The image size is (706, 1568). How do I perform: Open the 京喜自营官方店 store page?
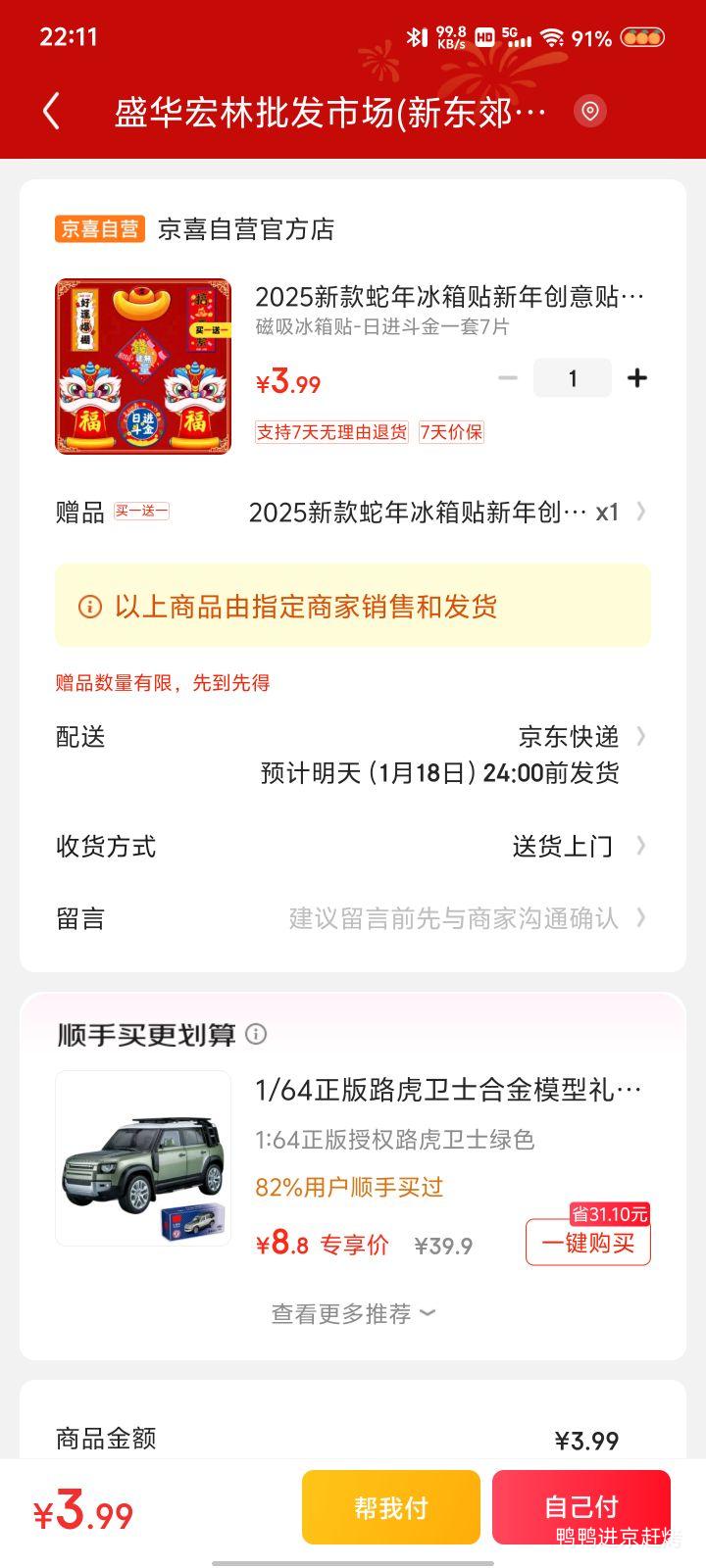pos(245,229)
